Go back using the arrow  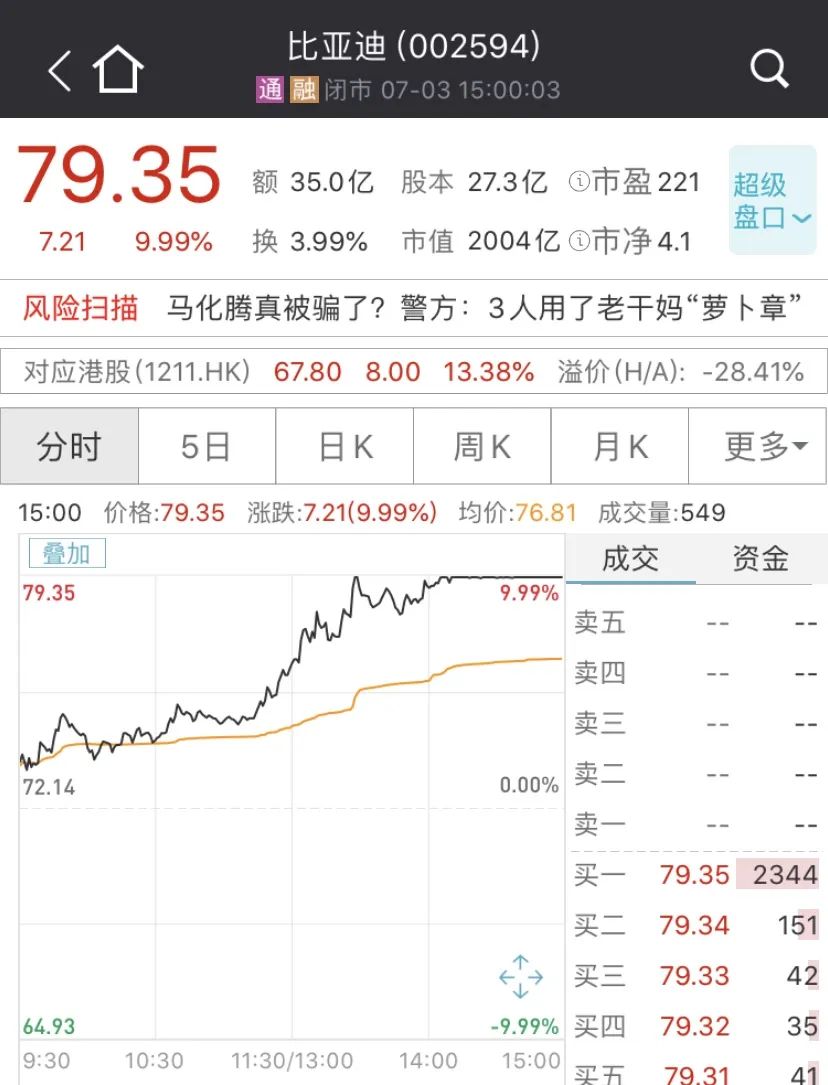[x=60, y=70]
